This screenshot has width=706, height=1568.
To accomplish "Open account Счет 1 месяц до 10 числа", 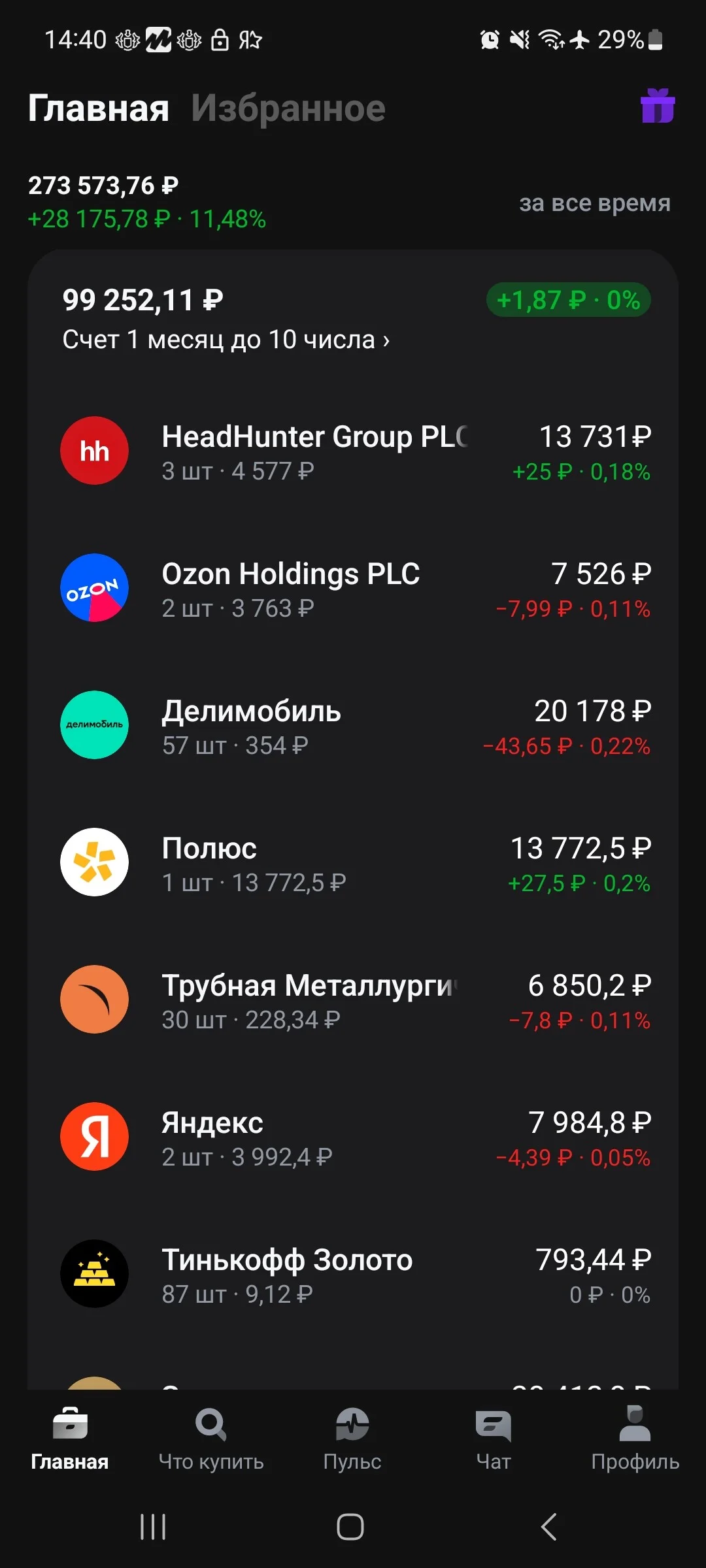I will [226, 340].
